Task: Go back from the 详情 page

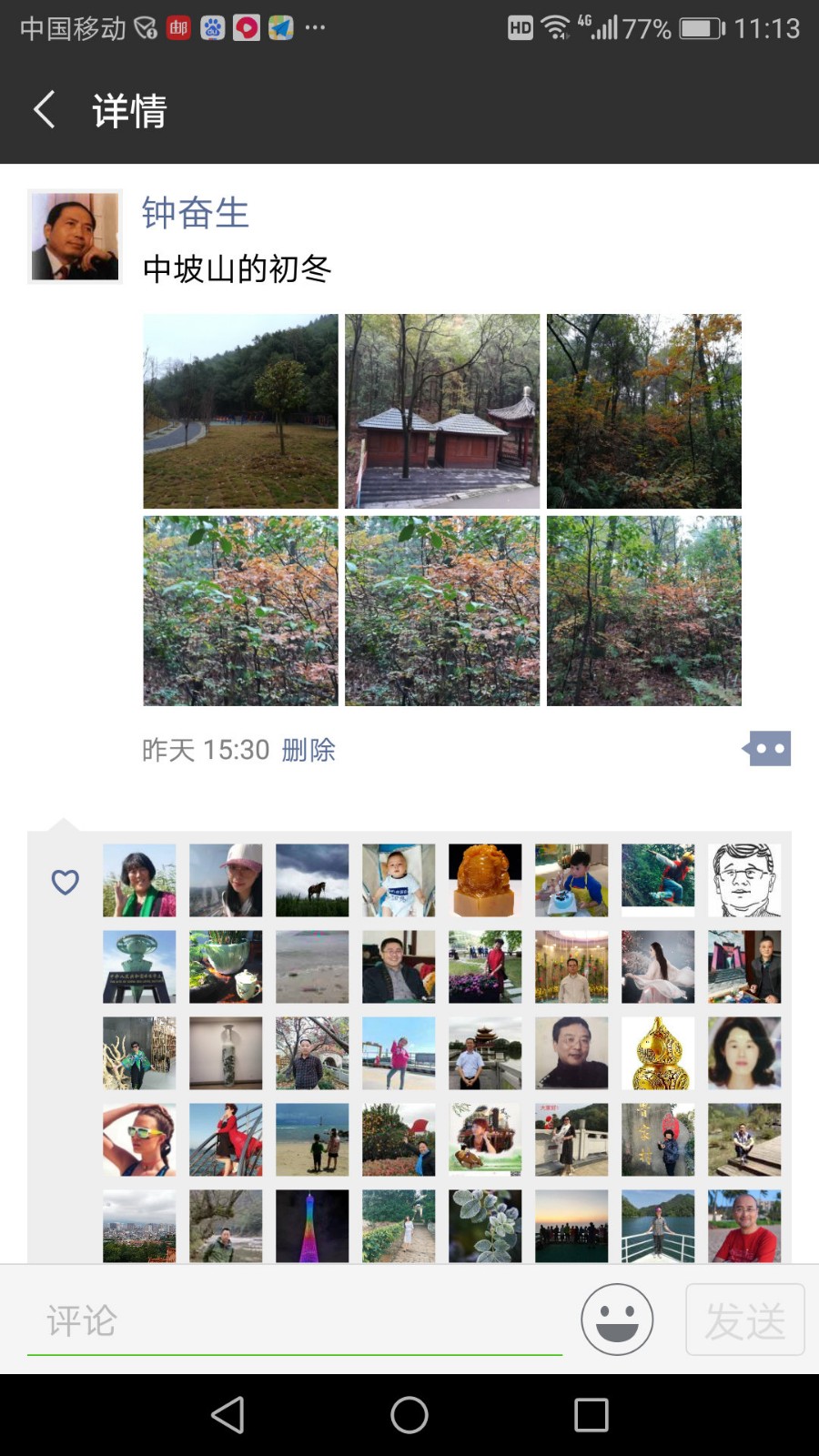Action: (44, 110)
